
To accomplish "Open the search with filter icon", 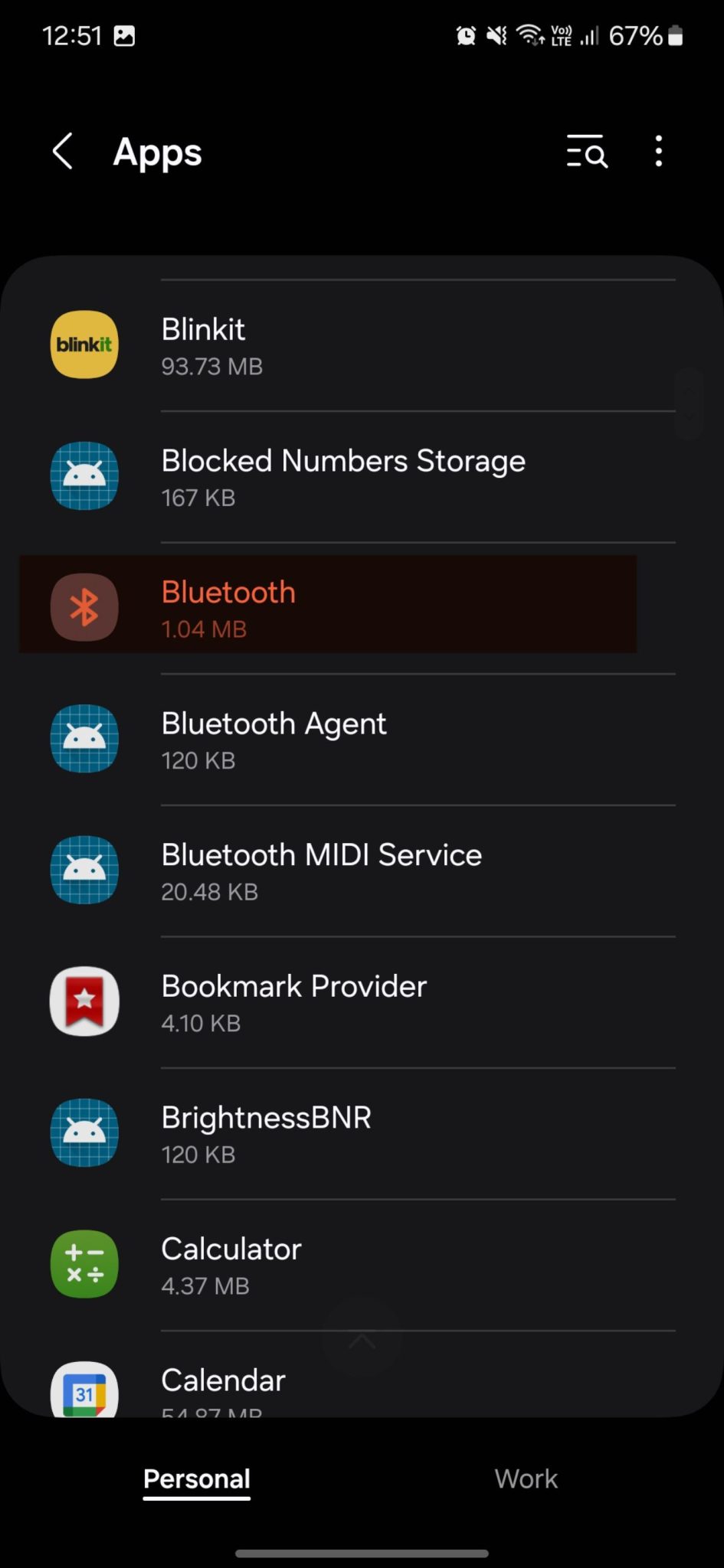I will [x=586, y=152].
